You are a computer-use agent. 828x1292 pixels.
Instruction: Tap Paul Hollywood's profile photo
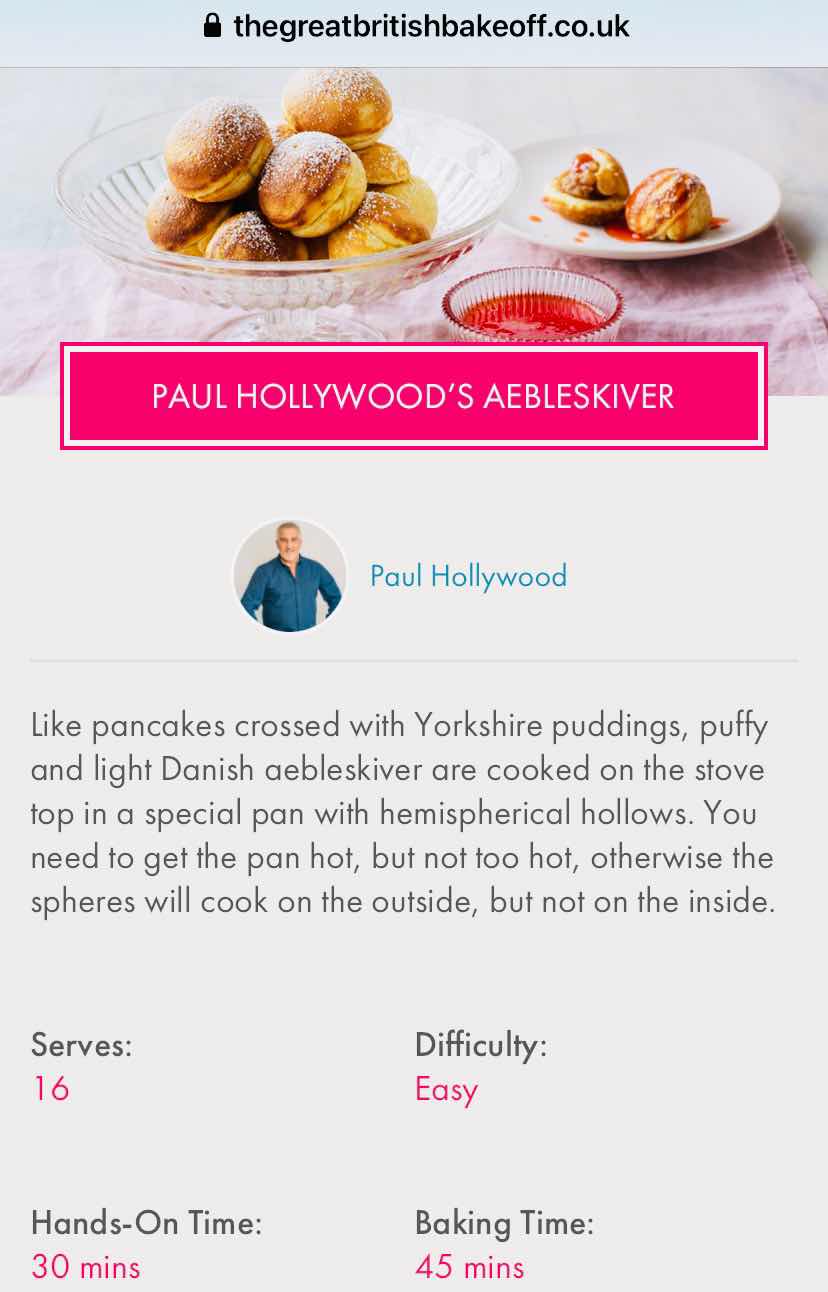[x=290, y=576]
